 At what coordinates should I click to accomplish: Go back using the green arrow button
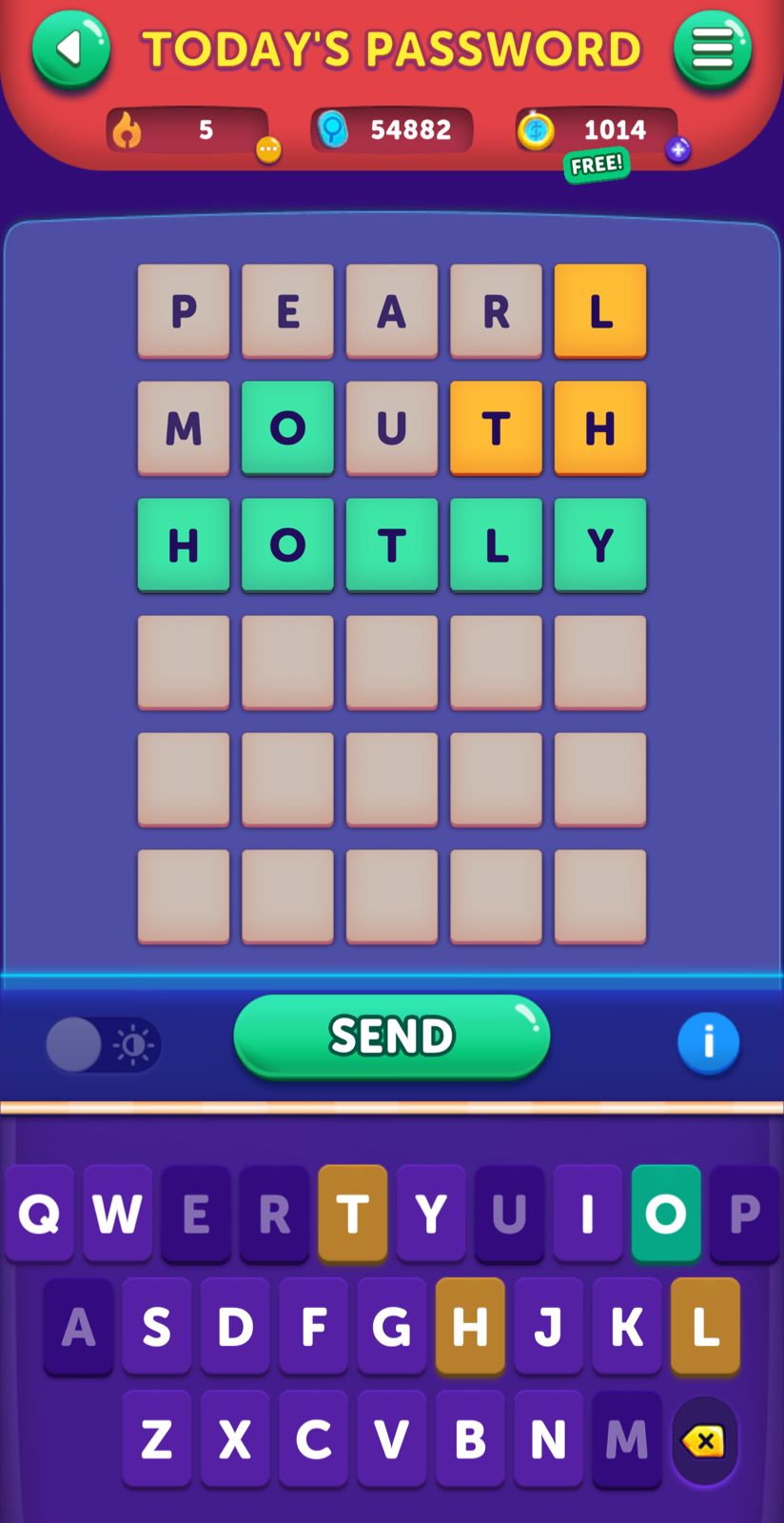click(70, 49)
